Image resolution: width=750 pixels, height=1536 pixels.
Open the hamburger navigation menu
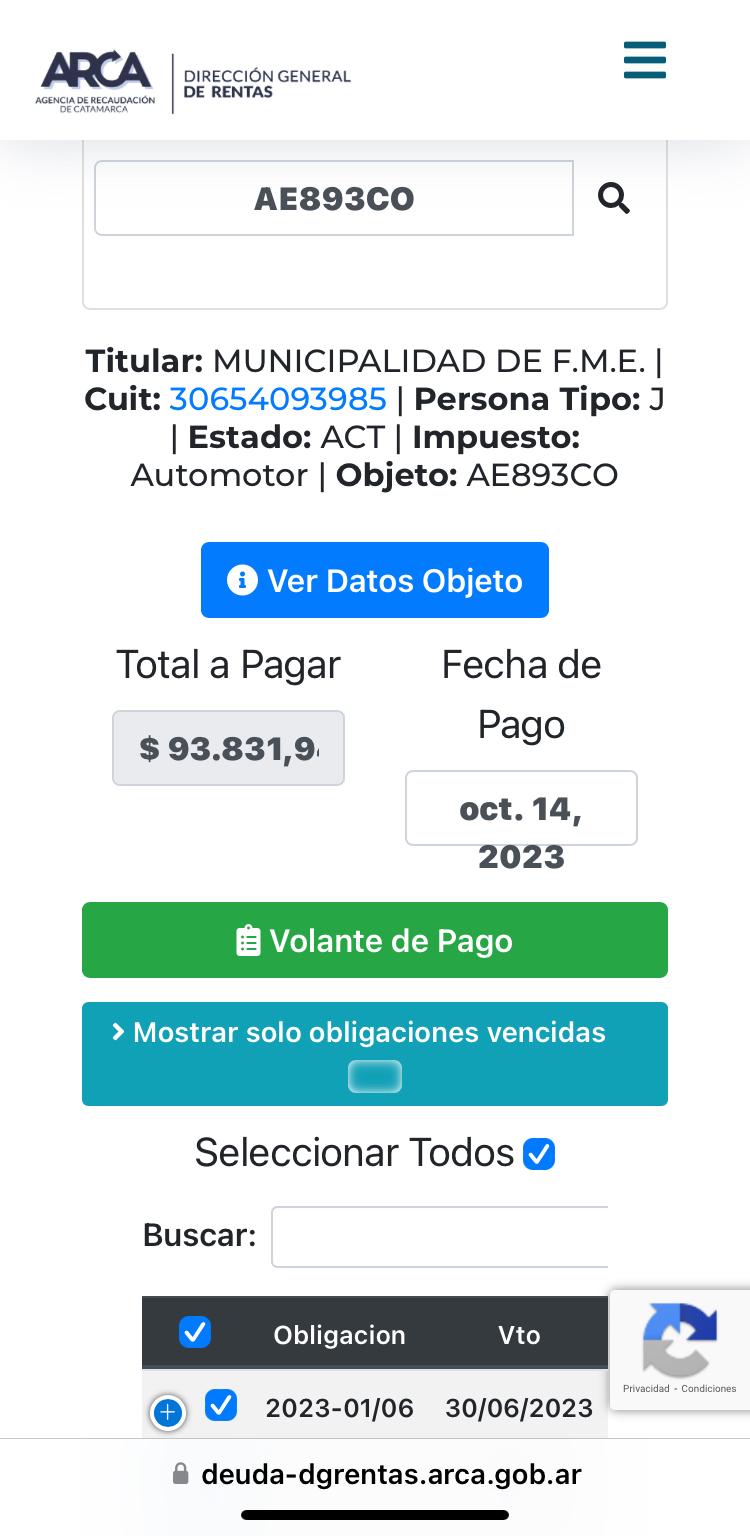click(x=644, y=60)
